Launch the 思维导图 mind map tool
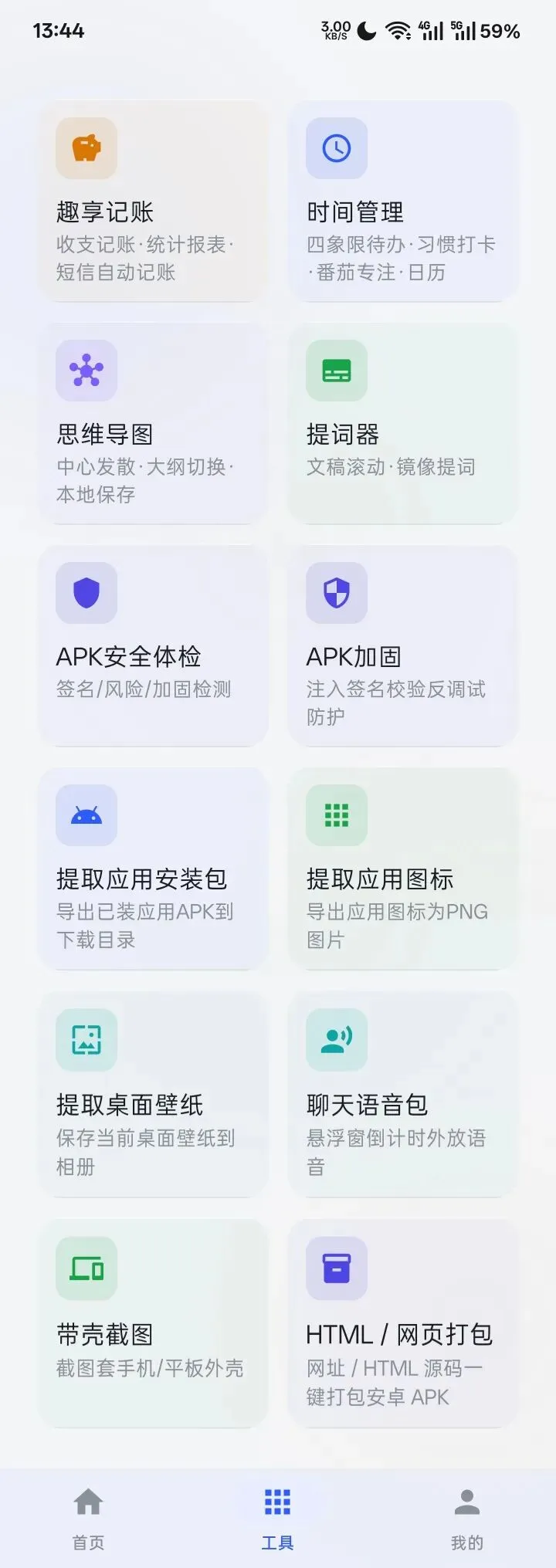 [x=153, y=423]
